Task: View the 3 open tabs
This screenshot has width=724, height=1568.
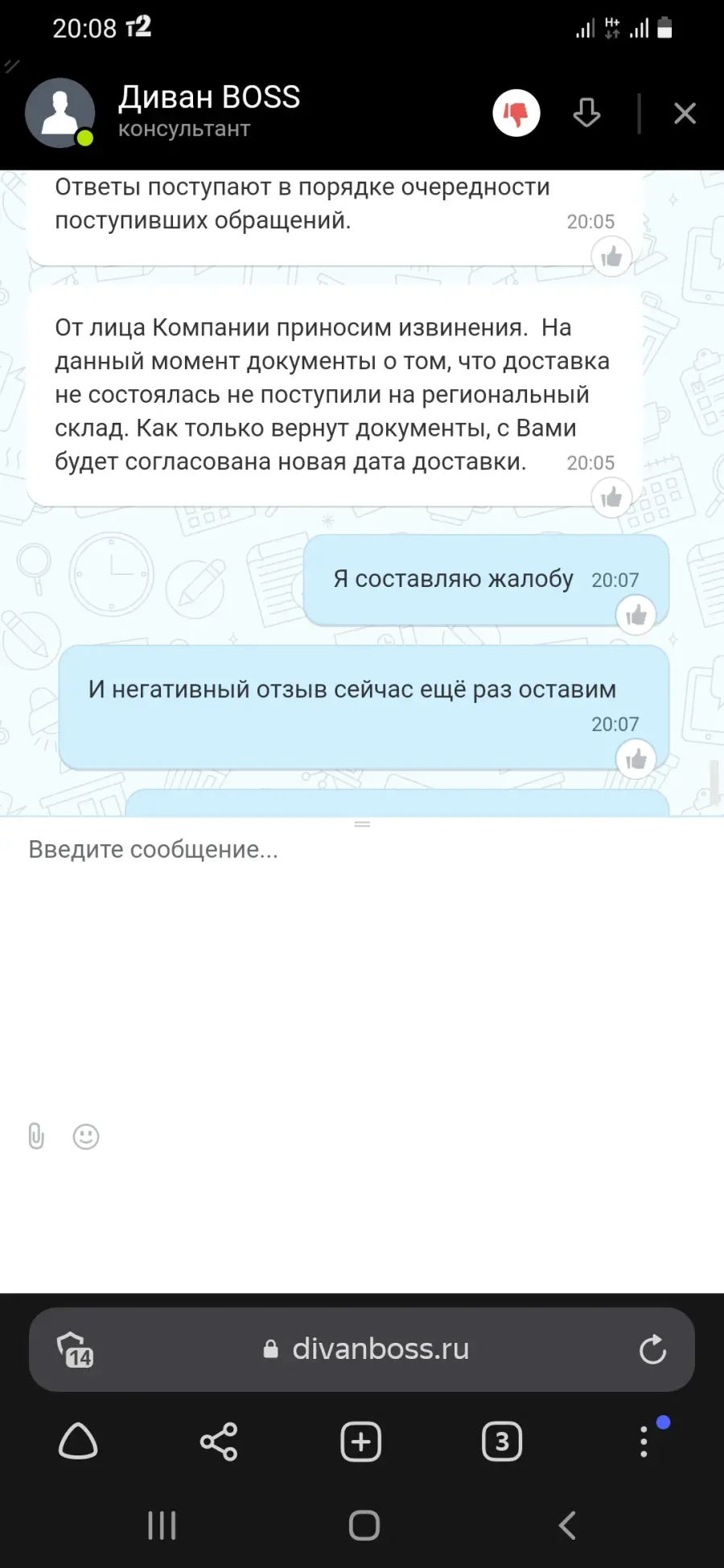Action: (502, 1442)
